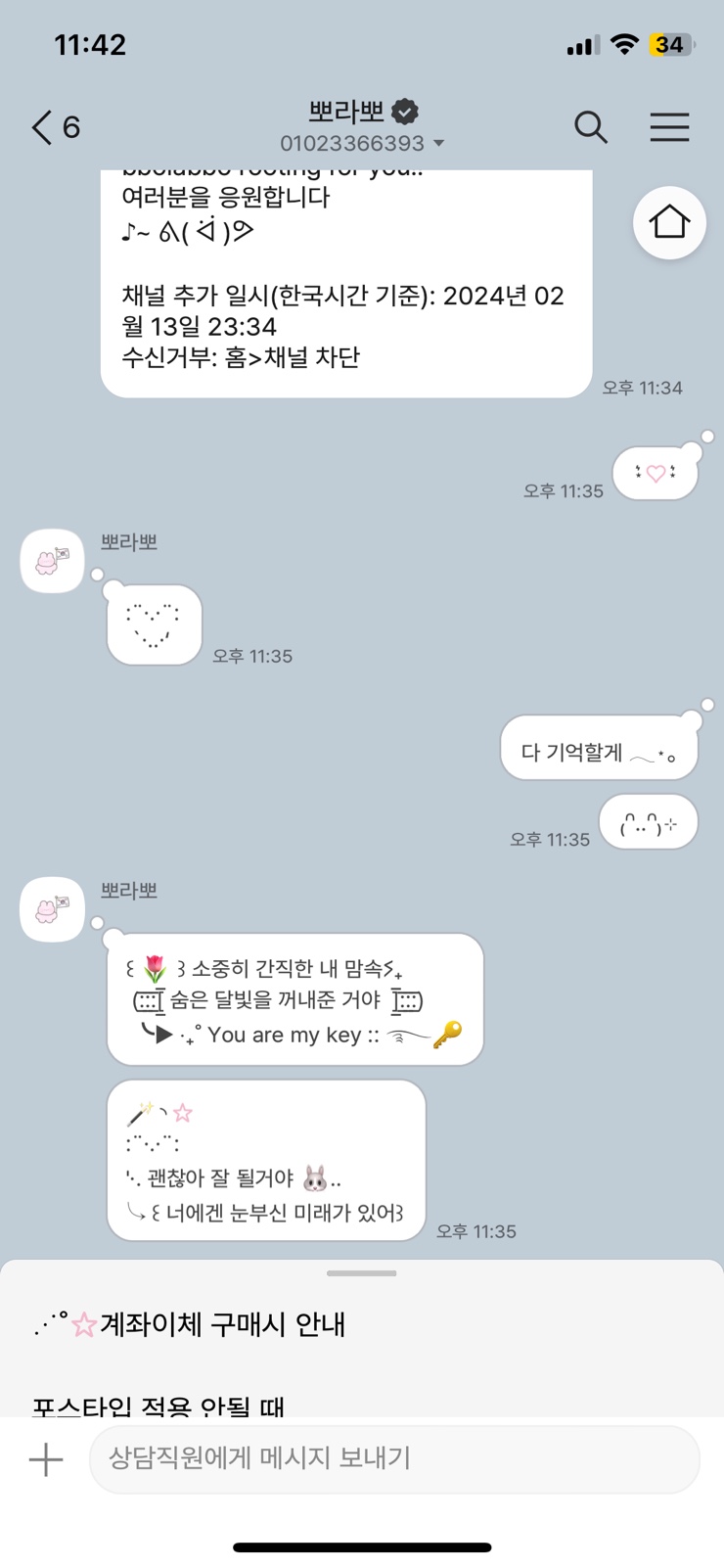Search within this chat
Image resolution: width=724 pixels, height=1568 pixels.
coord(590,127)
